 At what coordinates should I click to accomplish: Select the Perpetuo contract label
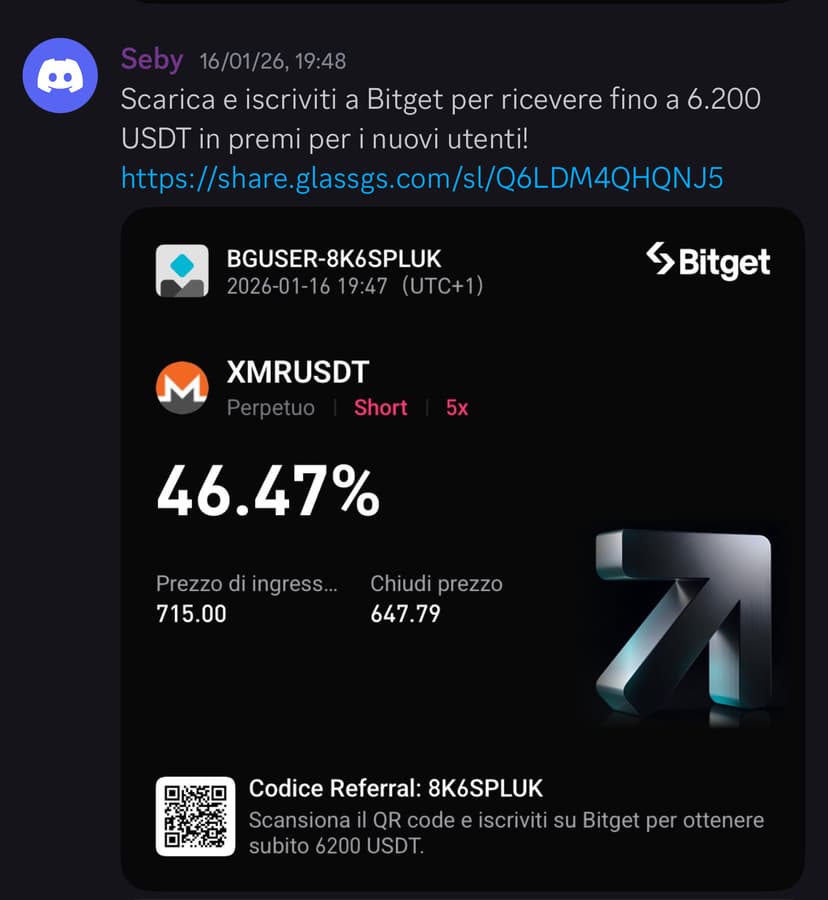pyautogui.click(x=271, y=408)
